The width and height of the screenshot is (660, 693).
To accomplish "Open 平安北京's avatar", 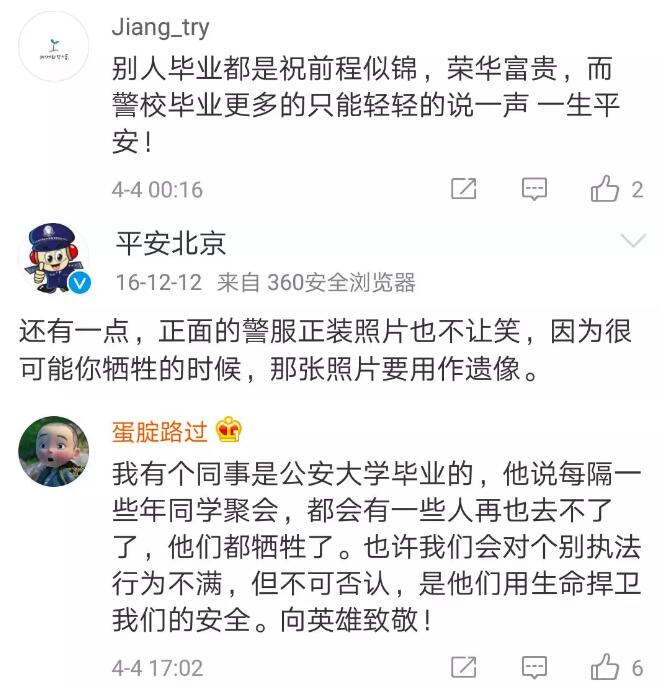I will 55,259.
